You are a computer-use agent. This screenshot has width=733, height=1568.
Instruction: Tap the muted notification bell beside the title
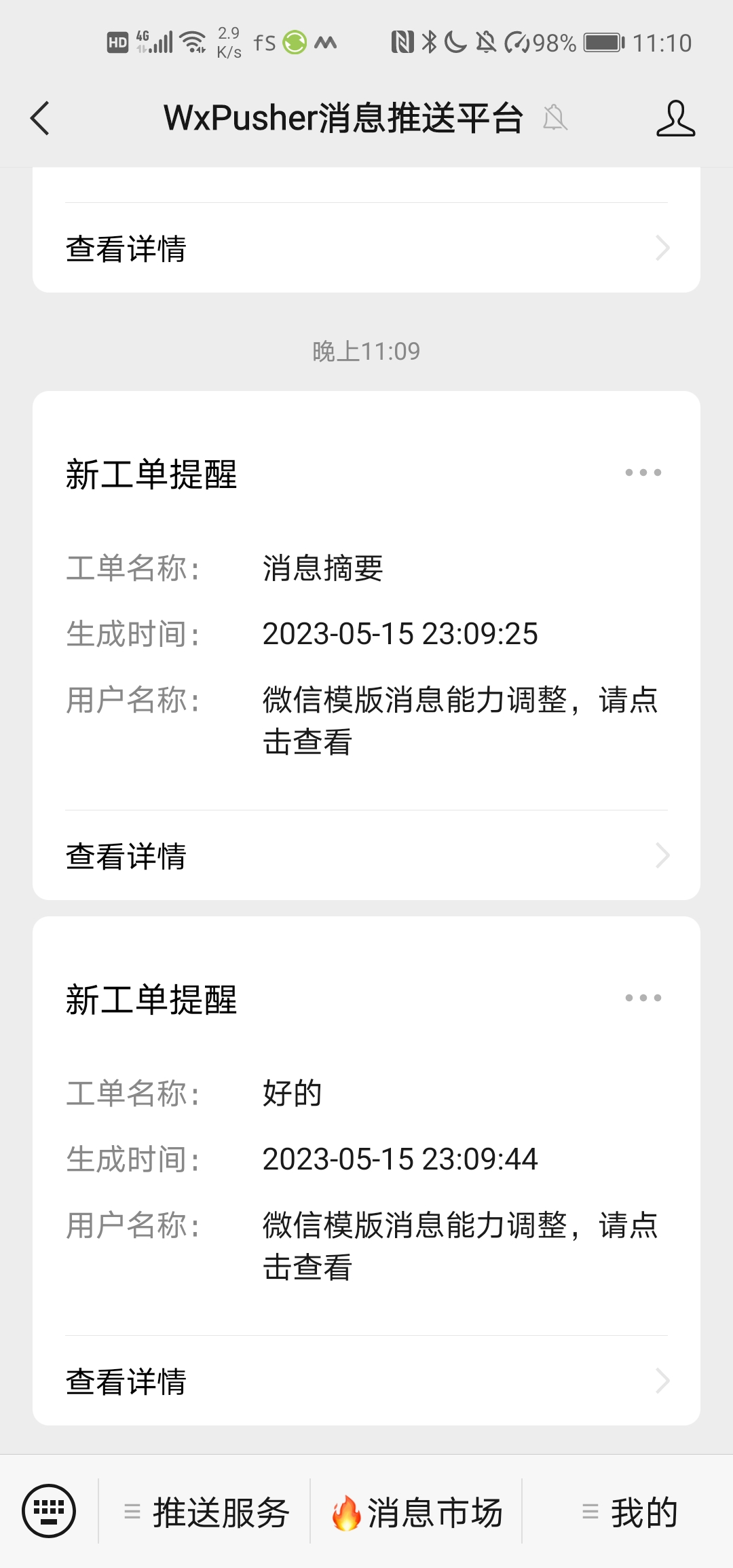[x=555, y=118]
